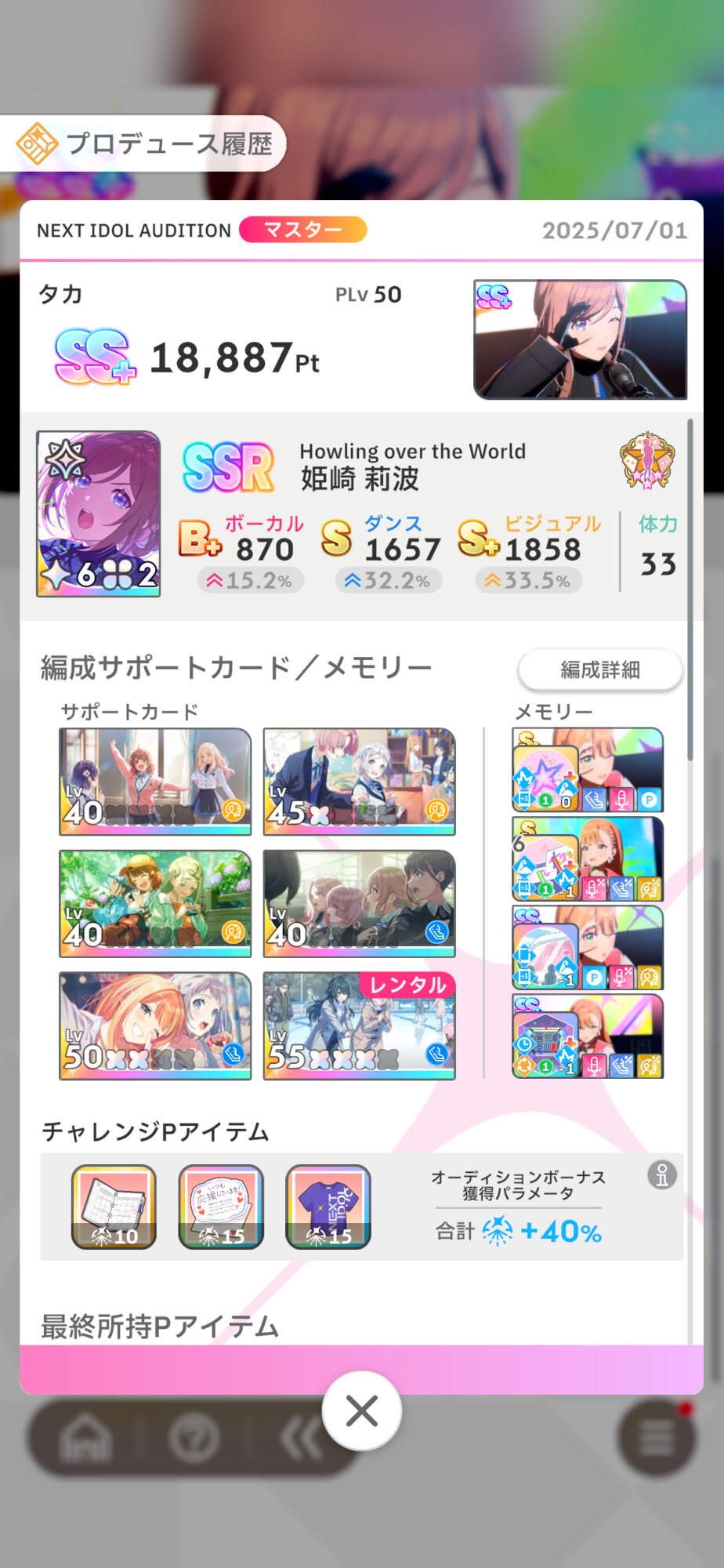Image resolution: width=724 pixels, height=1568 pixels.
Task: Close the produce history dialog
Action: pos(361,1411)
